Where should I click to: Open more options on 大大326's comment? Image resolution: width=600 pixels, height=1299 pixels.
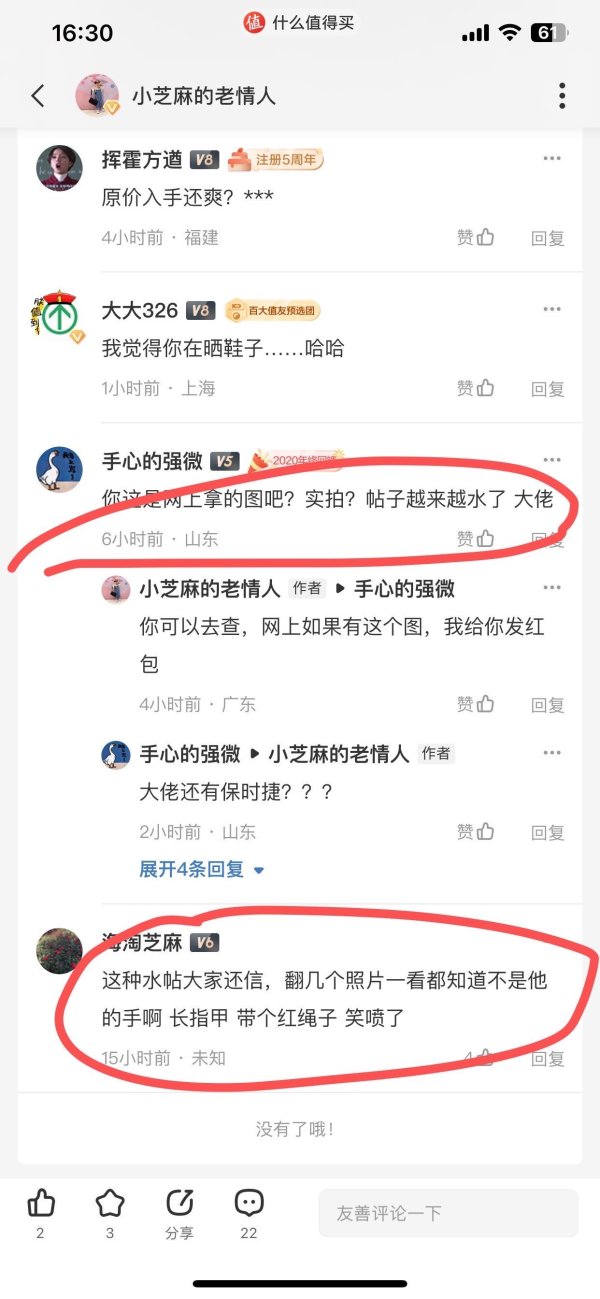pos(552,310)
